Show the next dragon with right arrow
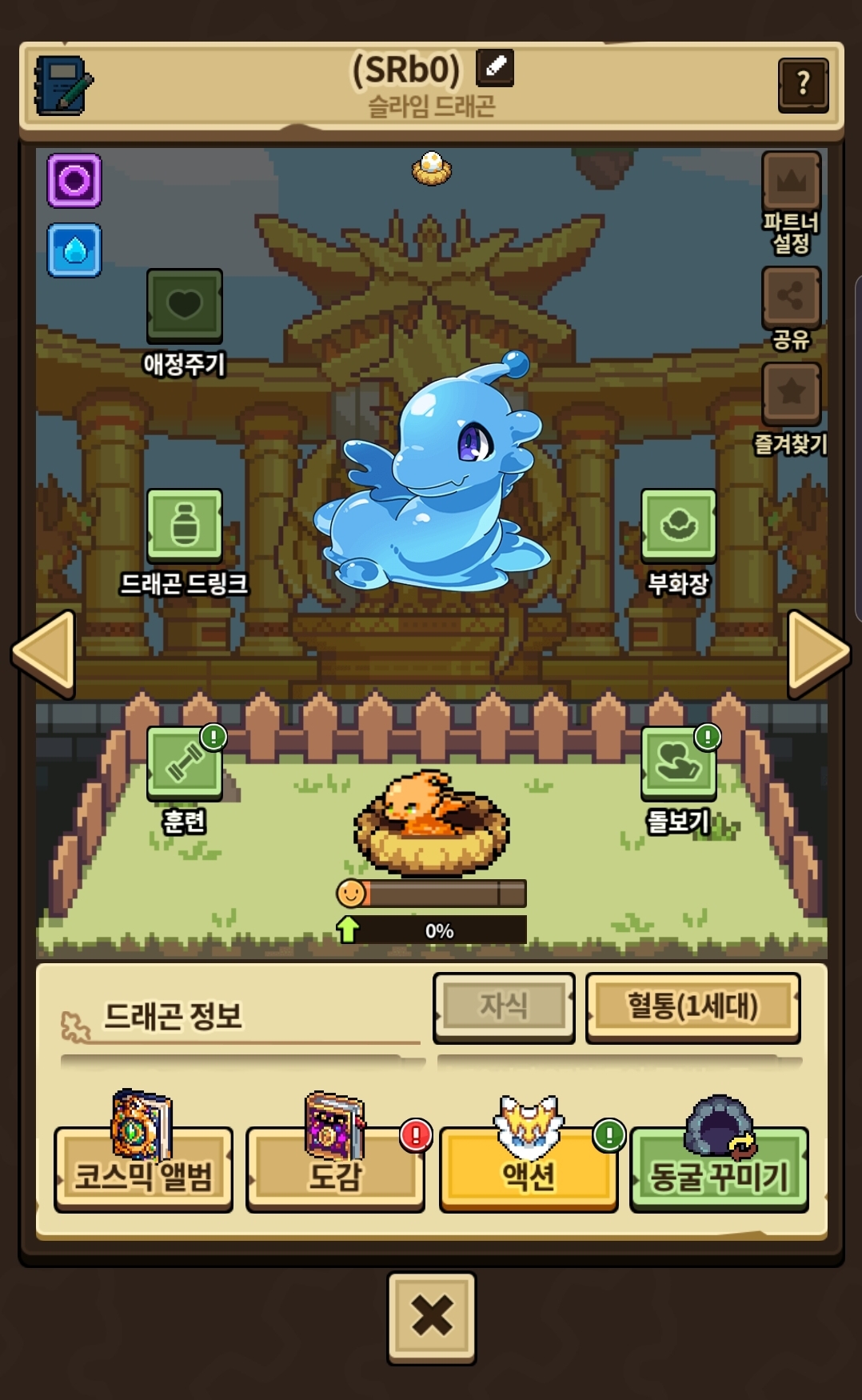 point(818,654)
